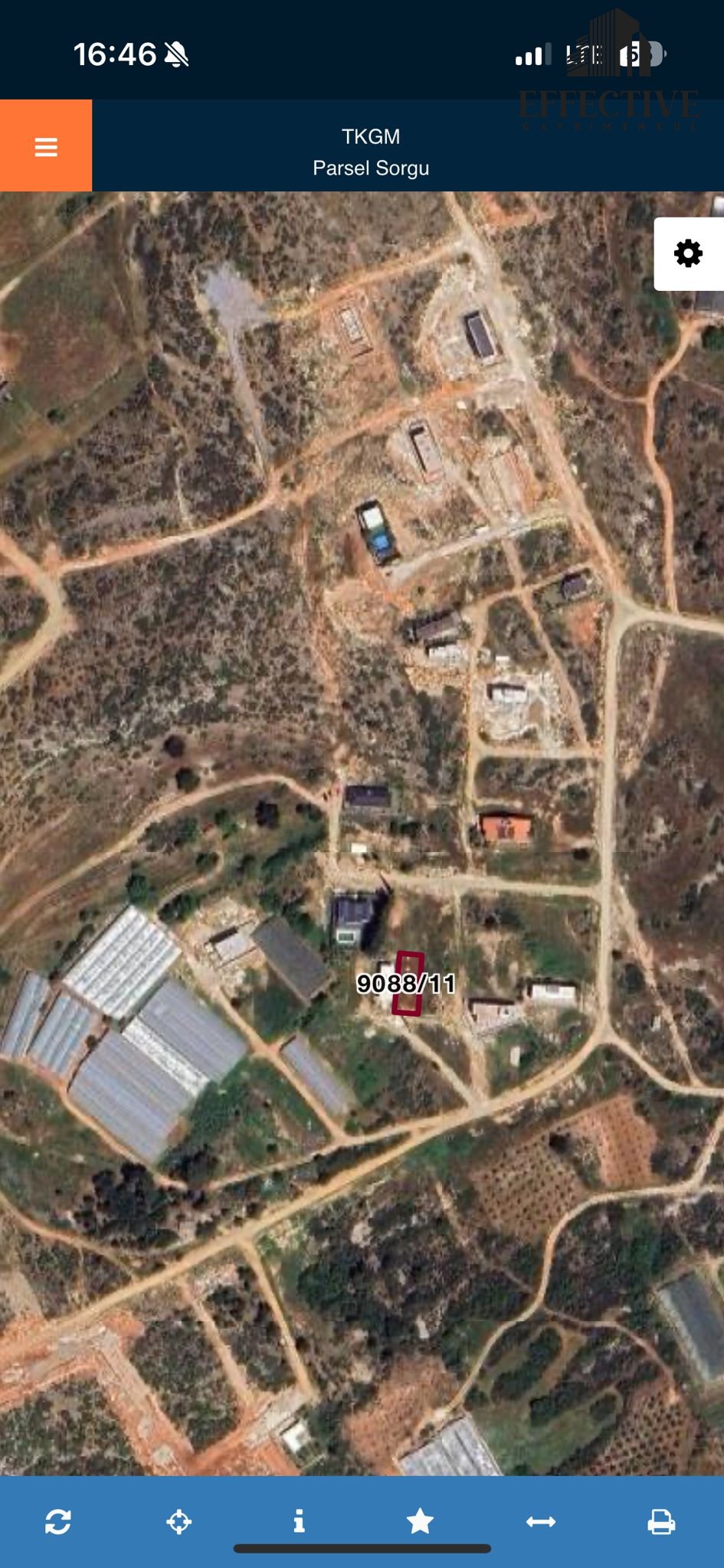Center map on my location

pyautogui.click(x=179, y=1521)
